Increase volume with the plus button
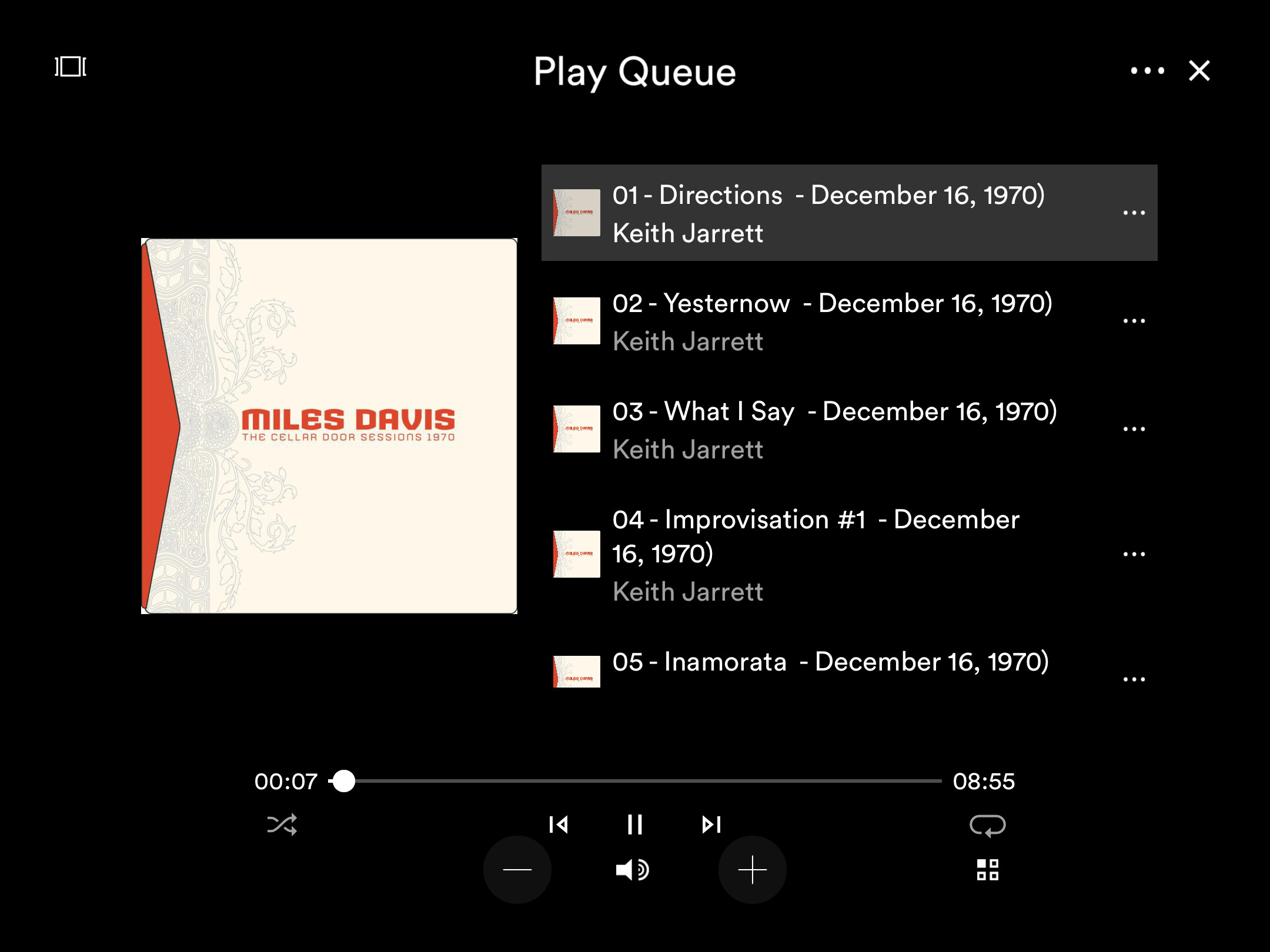This screenshot has height=952, width=1270. (x=753, y=870)
